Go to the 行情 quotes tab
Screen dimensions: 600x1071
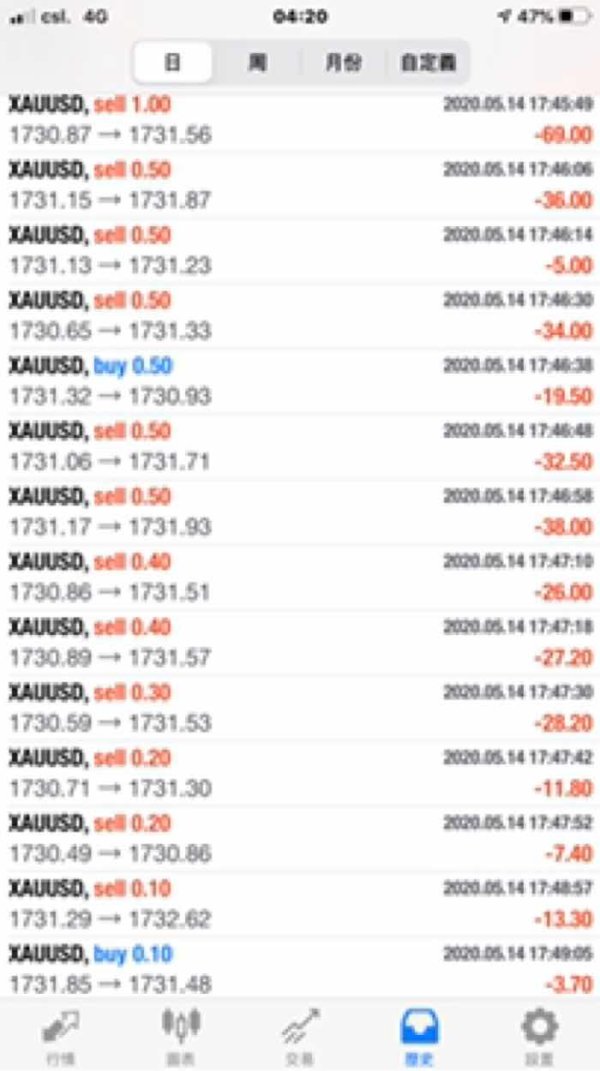[x=62, y=1034]
